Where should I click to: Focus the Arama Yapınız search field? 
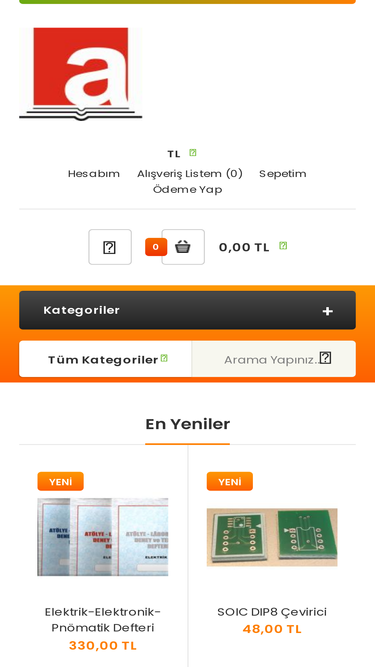274,359
